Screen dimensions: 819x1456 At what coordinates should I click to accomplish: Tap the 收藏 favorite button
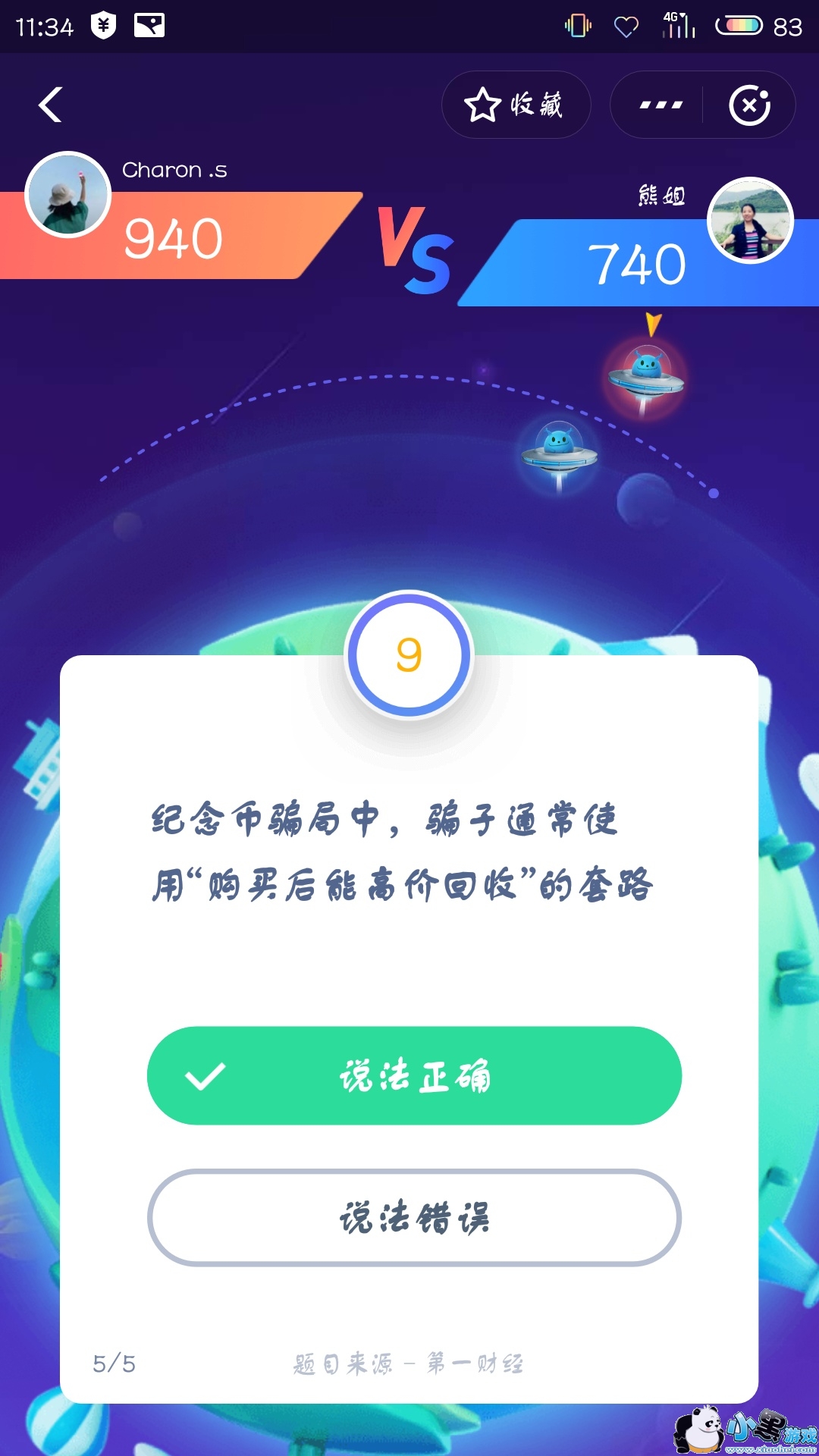click(x=516, y=105)
